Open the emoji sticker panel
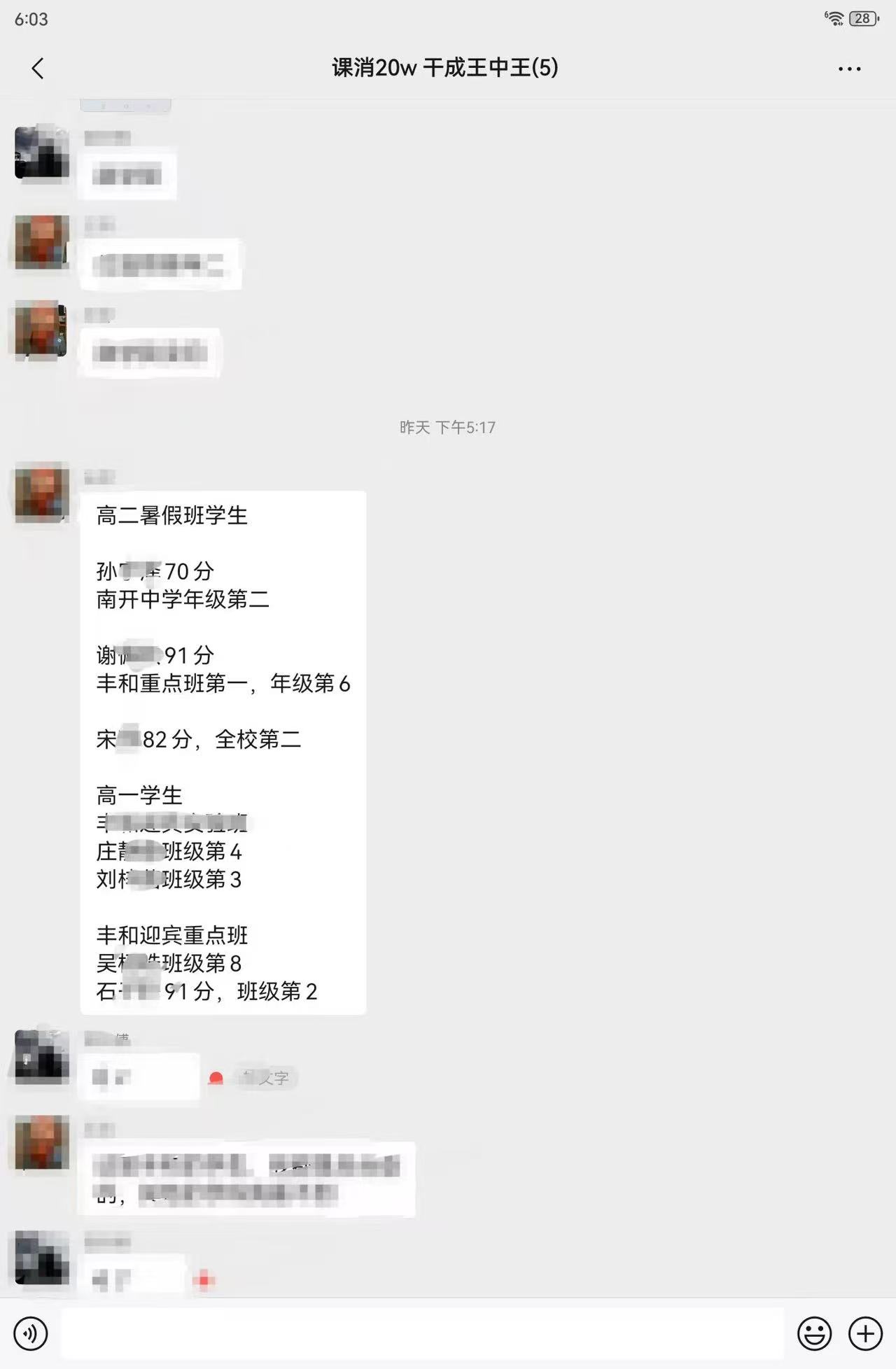896x1369 pixels. click(x=814, y=1333)
